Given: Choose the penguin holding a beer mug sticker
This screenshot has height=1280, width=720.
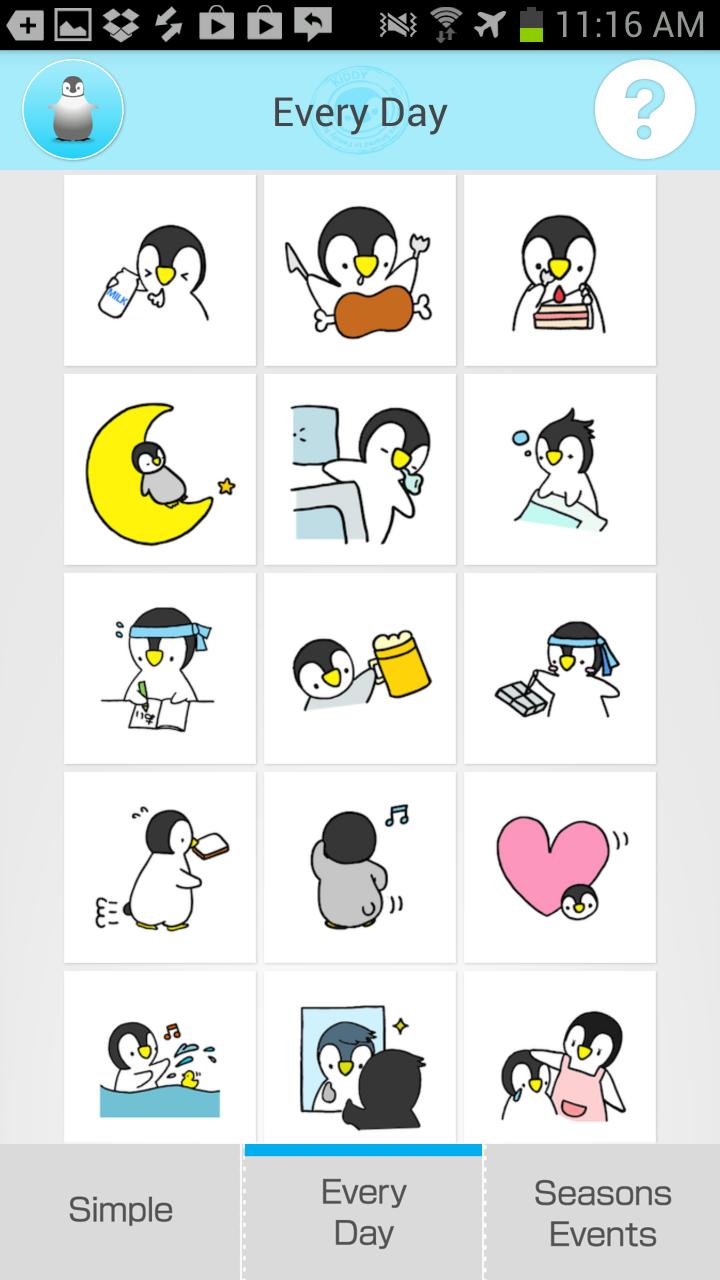Looking at the screenshot, I should (x=359, y=667).
